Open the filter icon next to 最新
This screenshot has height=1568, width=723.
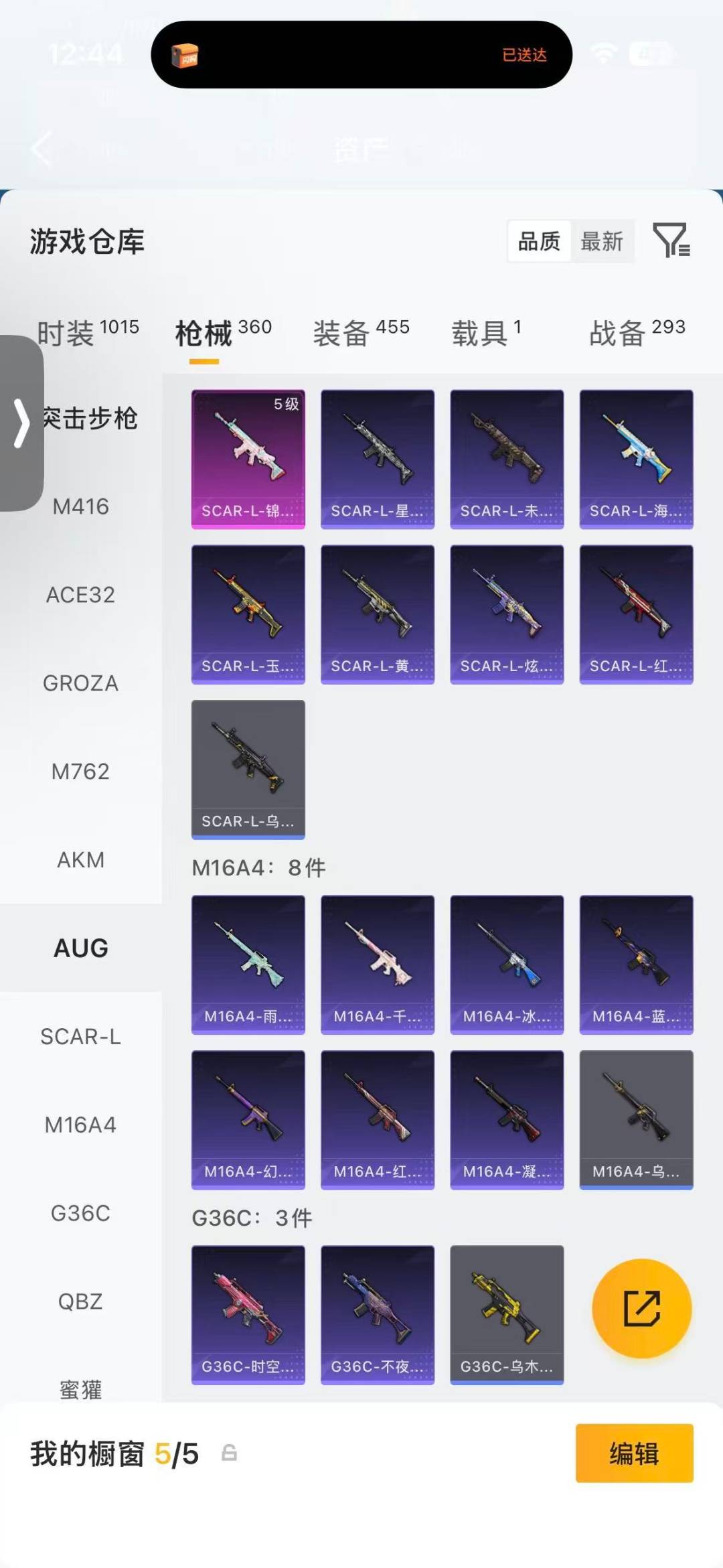click(671, 240)
